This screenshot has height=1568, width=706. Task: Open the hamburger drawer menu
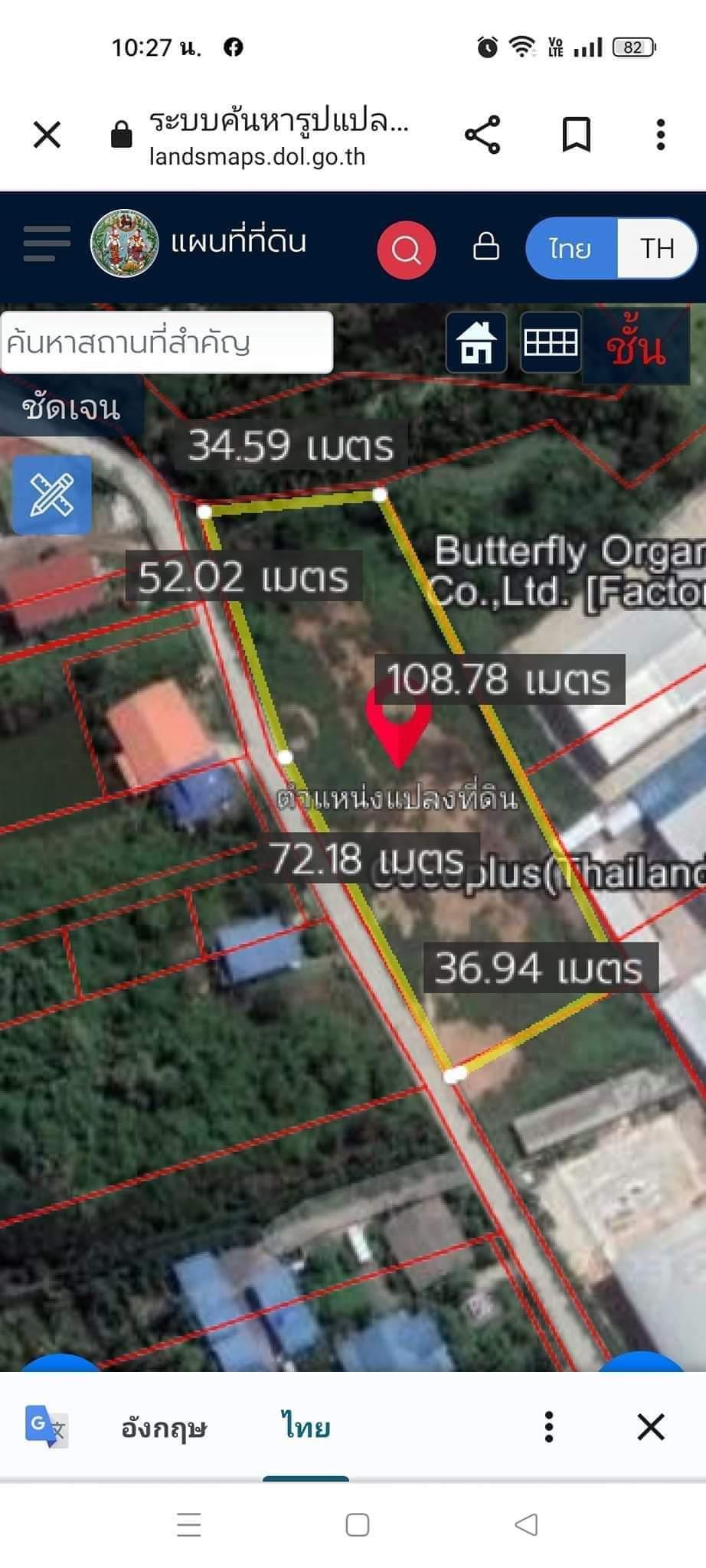[46, 243]
